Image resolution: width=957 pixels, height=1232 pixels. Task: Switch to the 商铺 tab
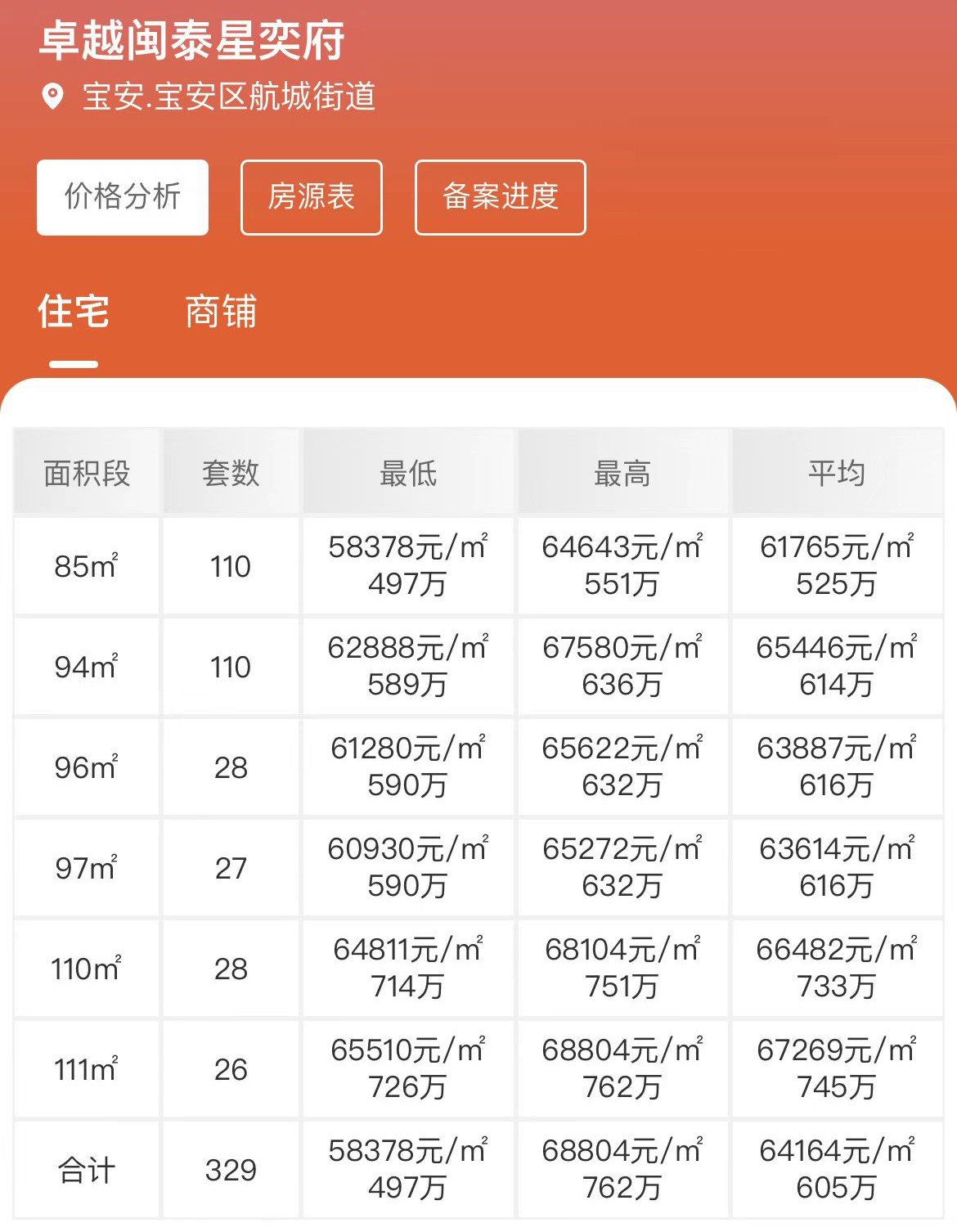pos(218,313)
